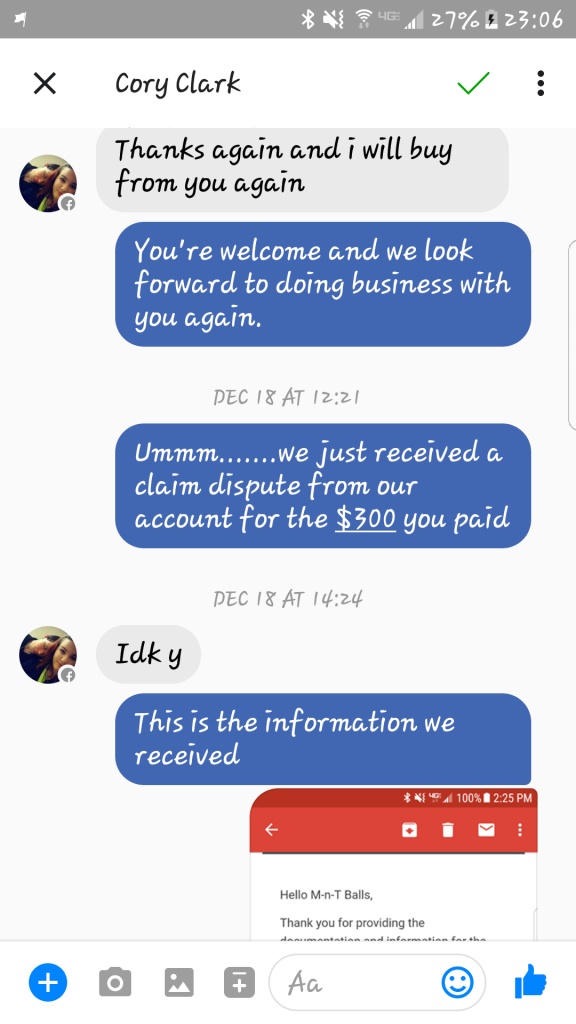Viewport: 576px width, 1024px height.
Task: Open the plus-square attachment icon
Action: tap(240, 982)
